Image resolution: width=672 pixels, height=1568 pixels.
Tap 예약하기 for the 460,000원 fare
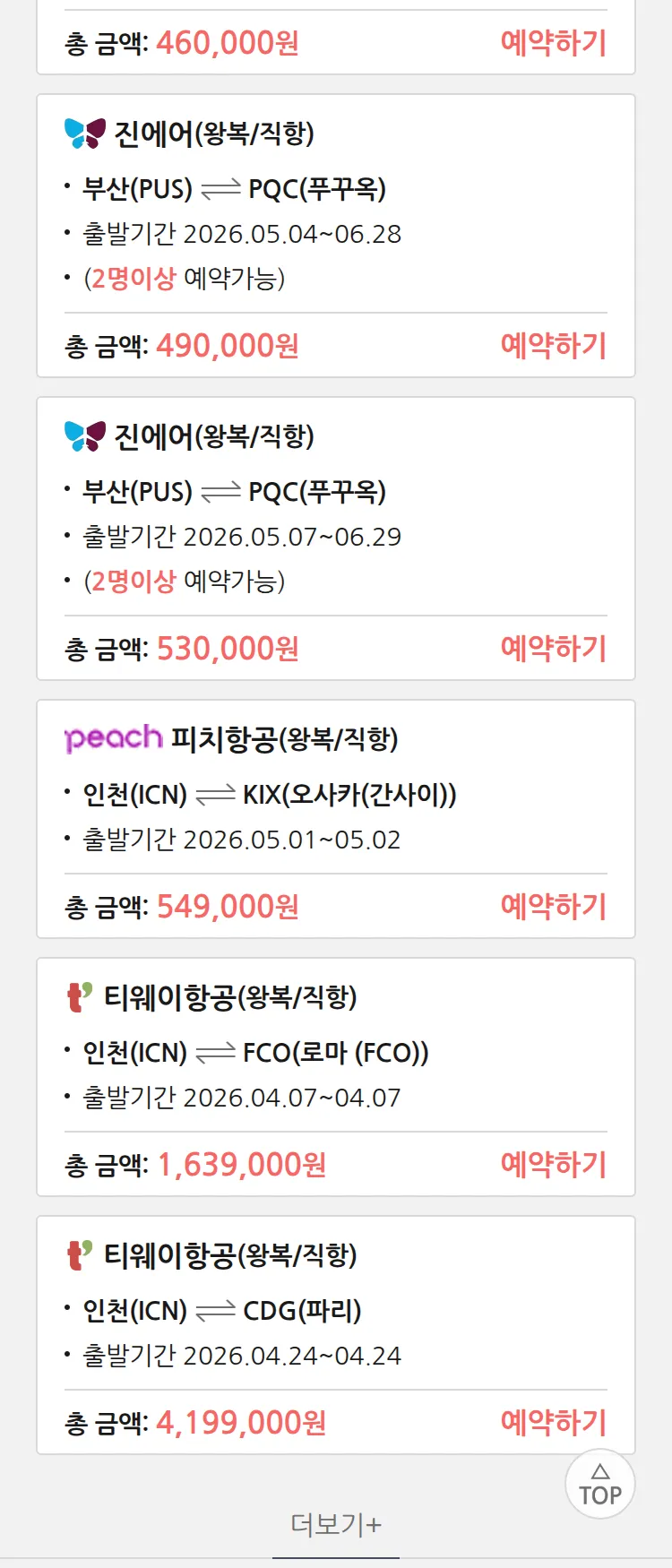click(x=553, y=43)
